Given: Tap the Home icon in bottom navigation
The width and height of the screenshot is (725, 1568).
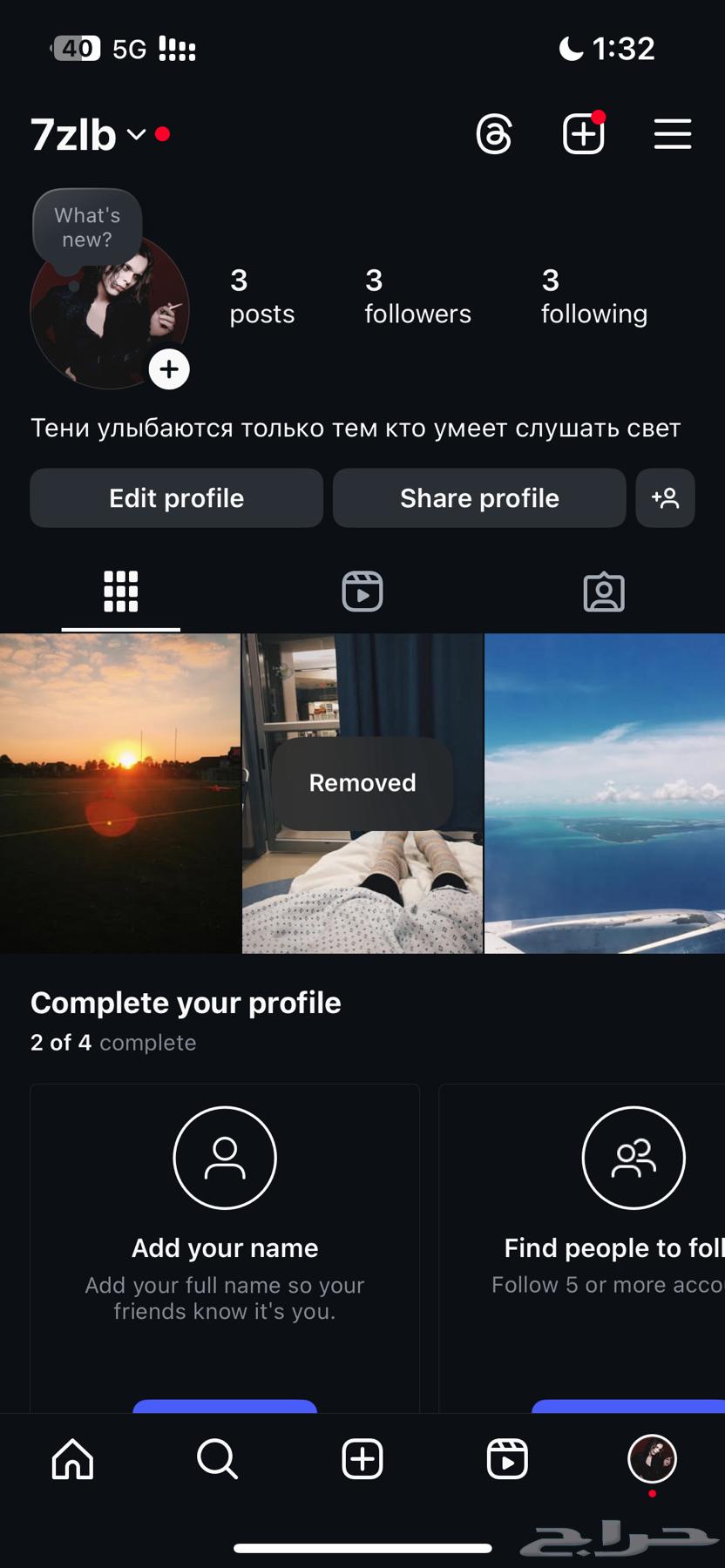Looking at the screenshot, I should (72, 1459).
